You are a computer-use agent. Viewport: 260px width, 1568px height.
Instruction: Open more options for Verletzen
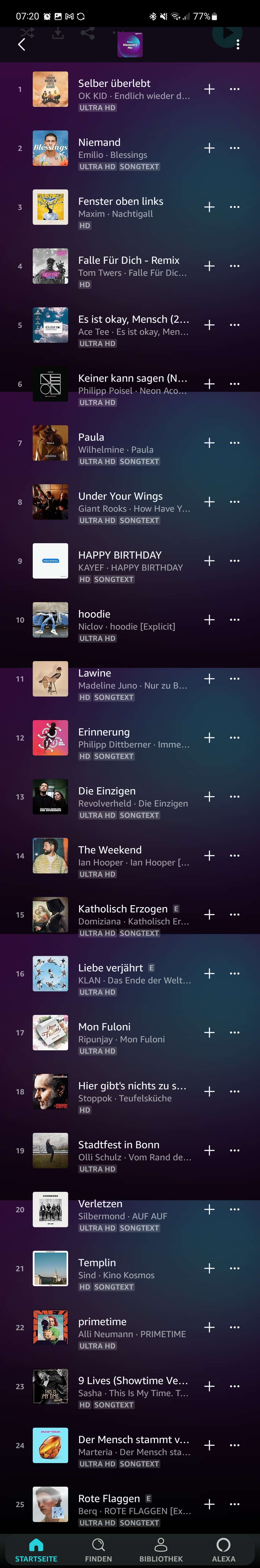click(x=234, y=1209)
